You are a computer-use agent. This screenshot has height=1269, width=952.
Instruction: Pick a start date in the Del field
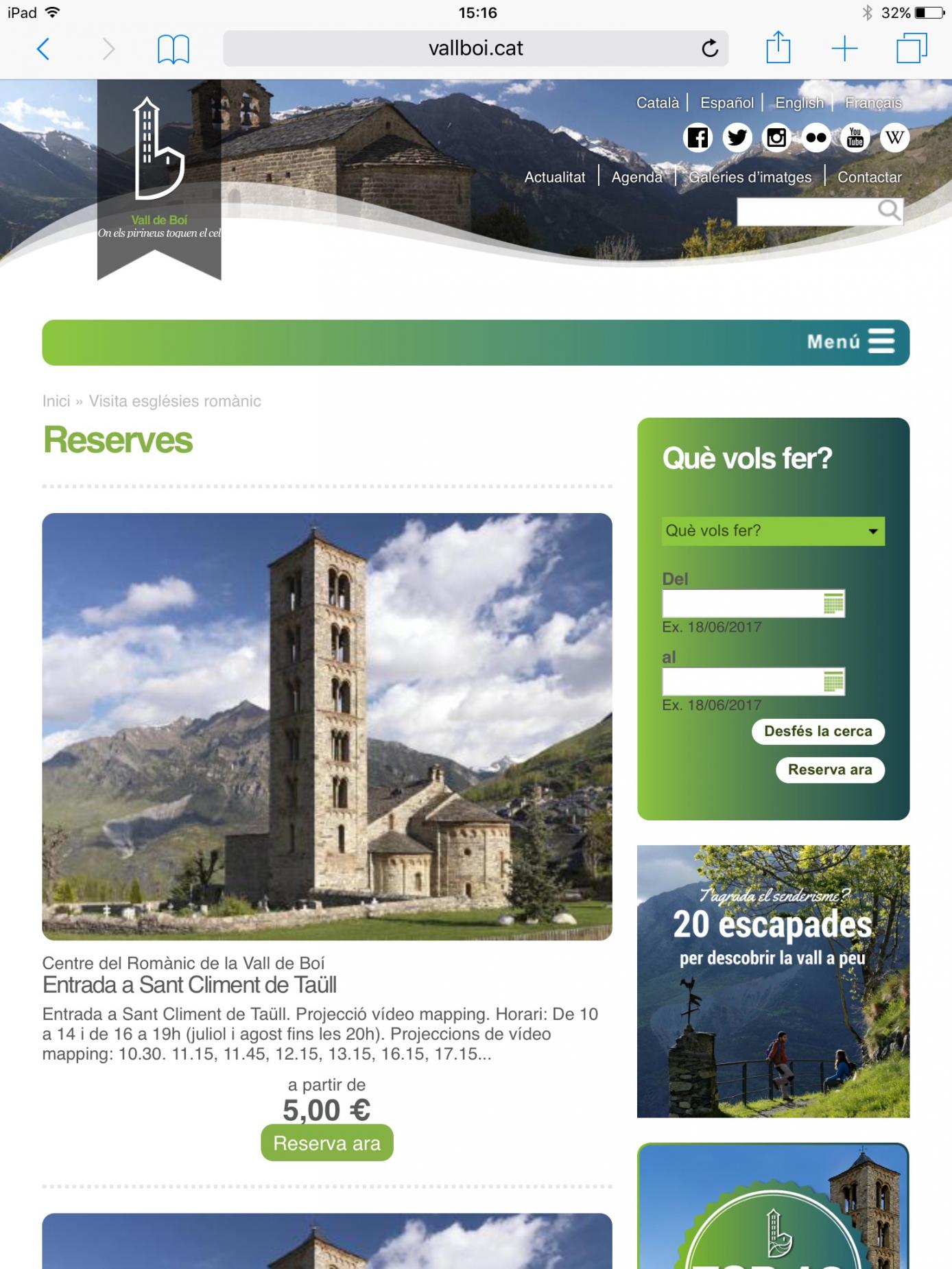(742, 604)
